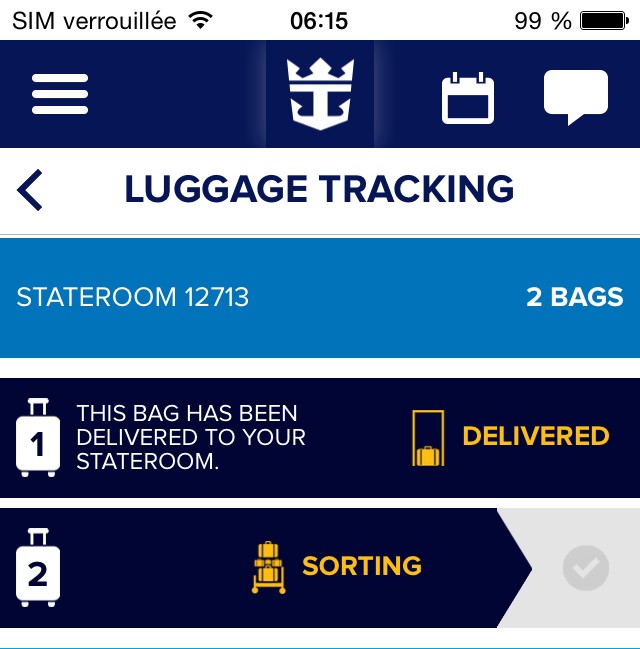Viewport: 640px width, 649px height.
Task: Tap the crown anchor home logo
Action: (320, 94)
